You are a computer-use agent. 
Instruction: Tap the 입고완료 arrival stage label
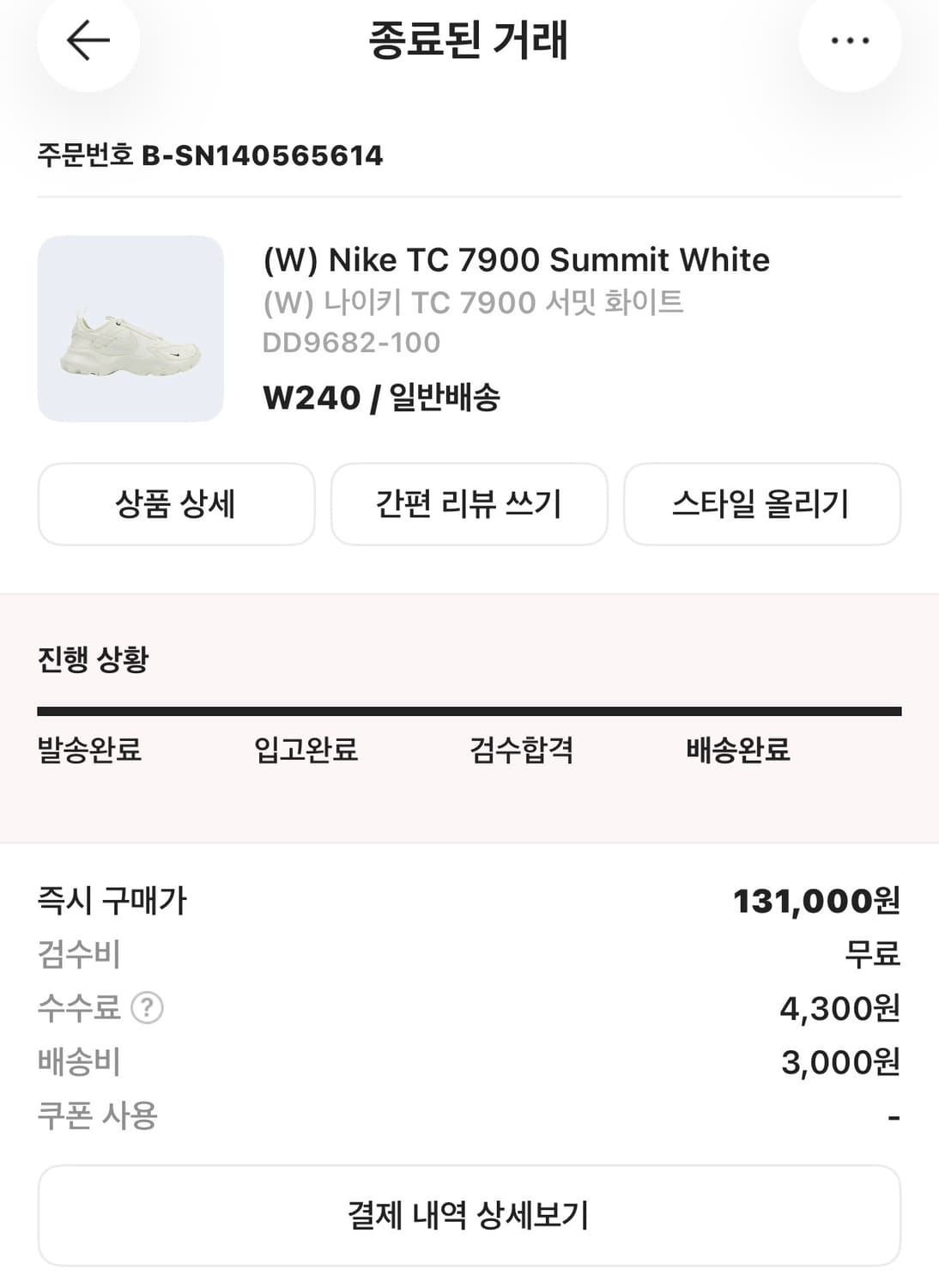pos(306,750)
